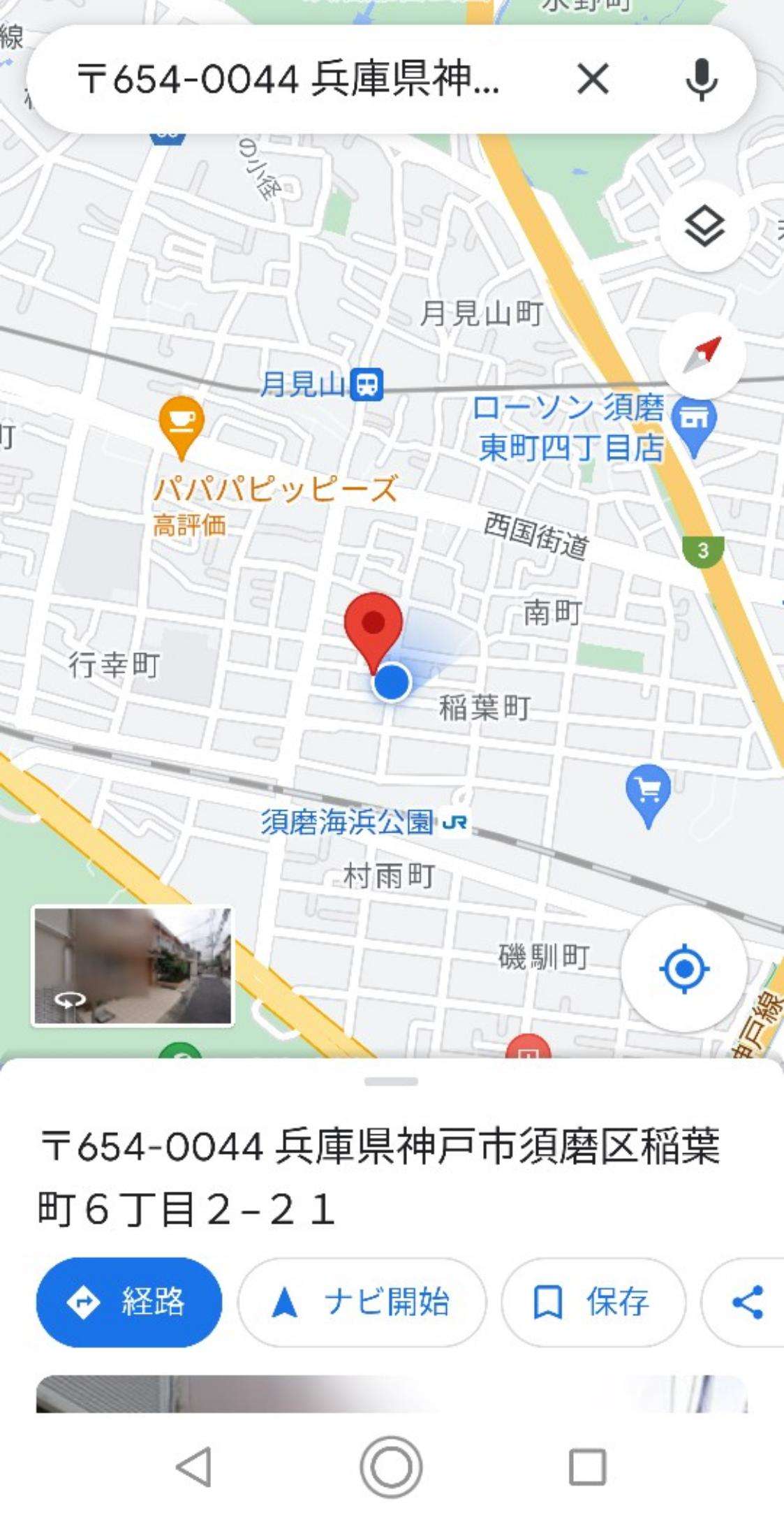Open パパパピッピーズ cafe marker
Screen dimensions: 784x1522
(182, 421)
